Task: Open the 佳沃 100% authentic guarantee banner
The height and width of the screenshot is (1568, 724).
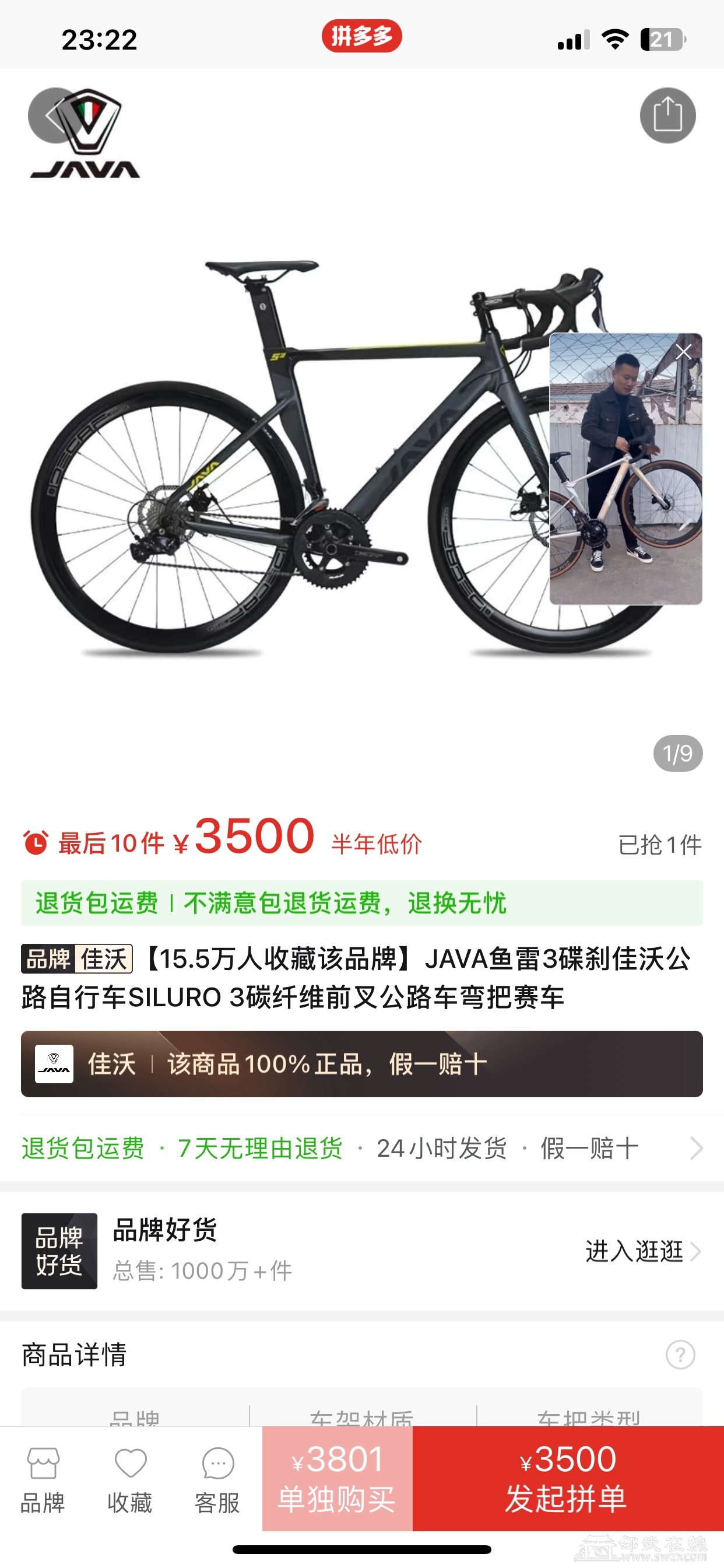Action: (x=361, y=1063)
